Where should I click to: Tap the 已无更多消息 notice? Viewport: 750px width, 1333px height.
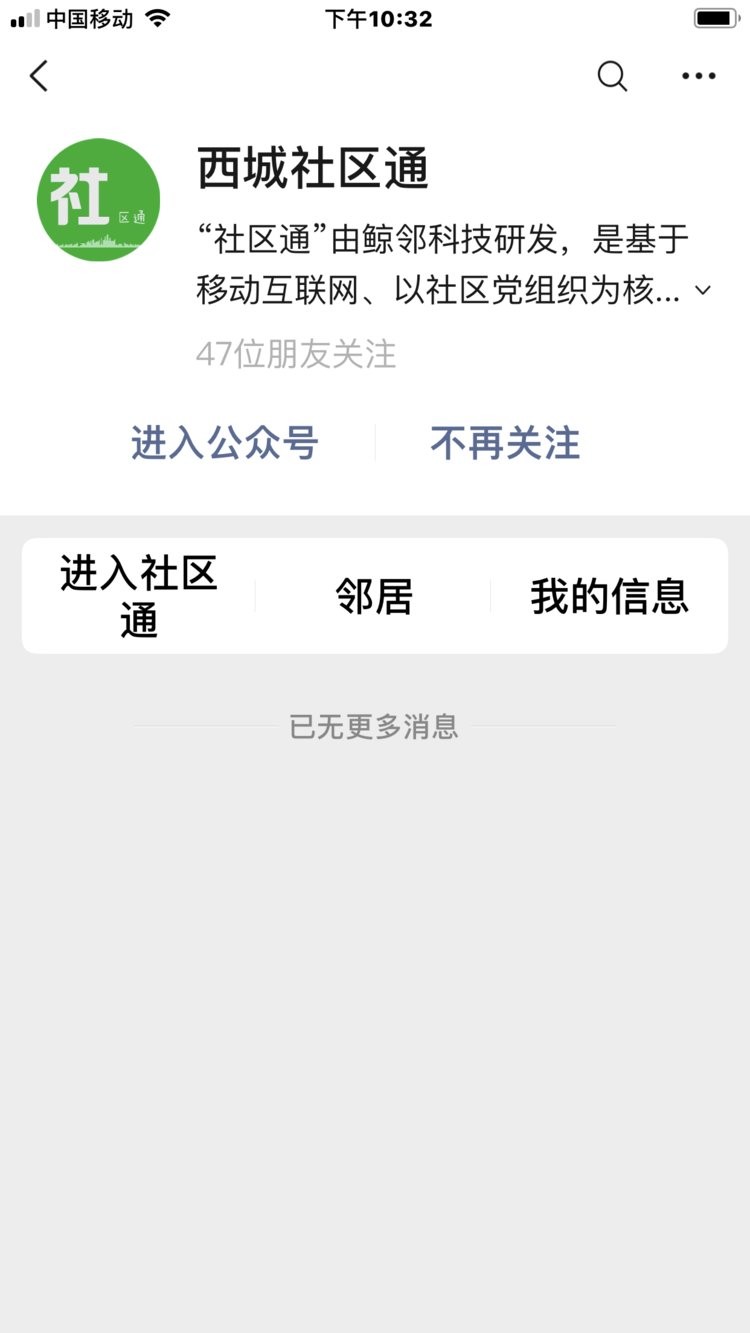[375, 727]
